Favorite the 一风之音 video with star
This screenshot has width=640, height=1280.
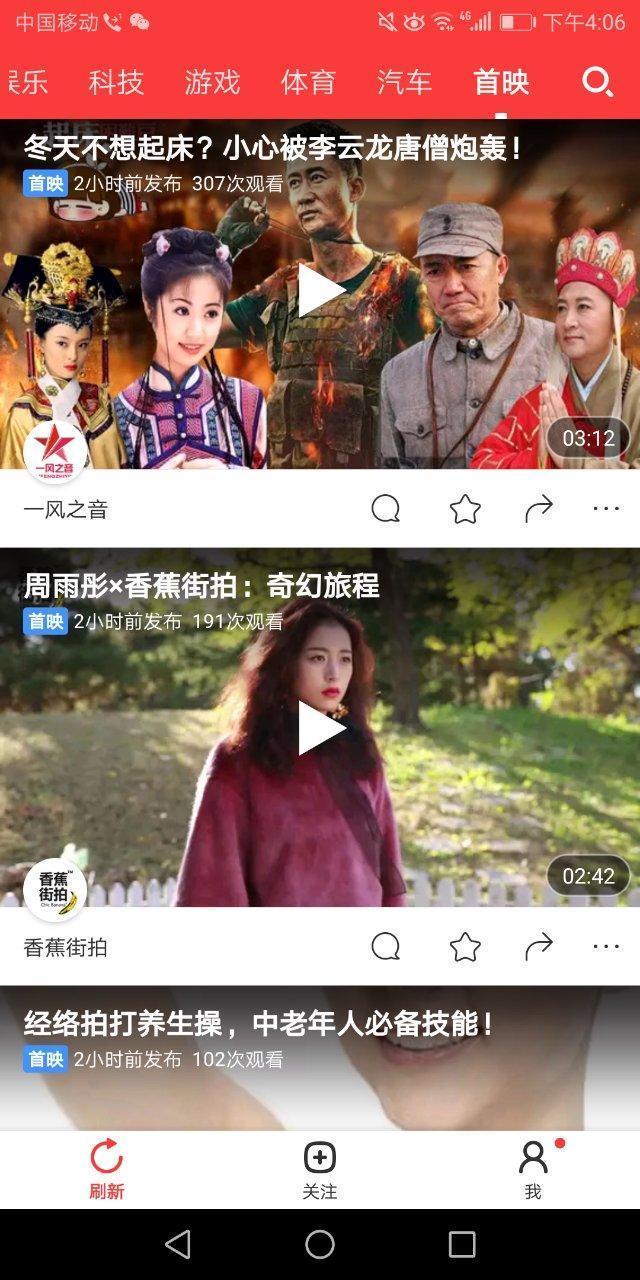click(x=465, y=509)
